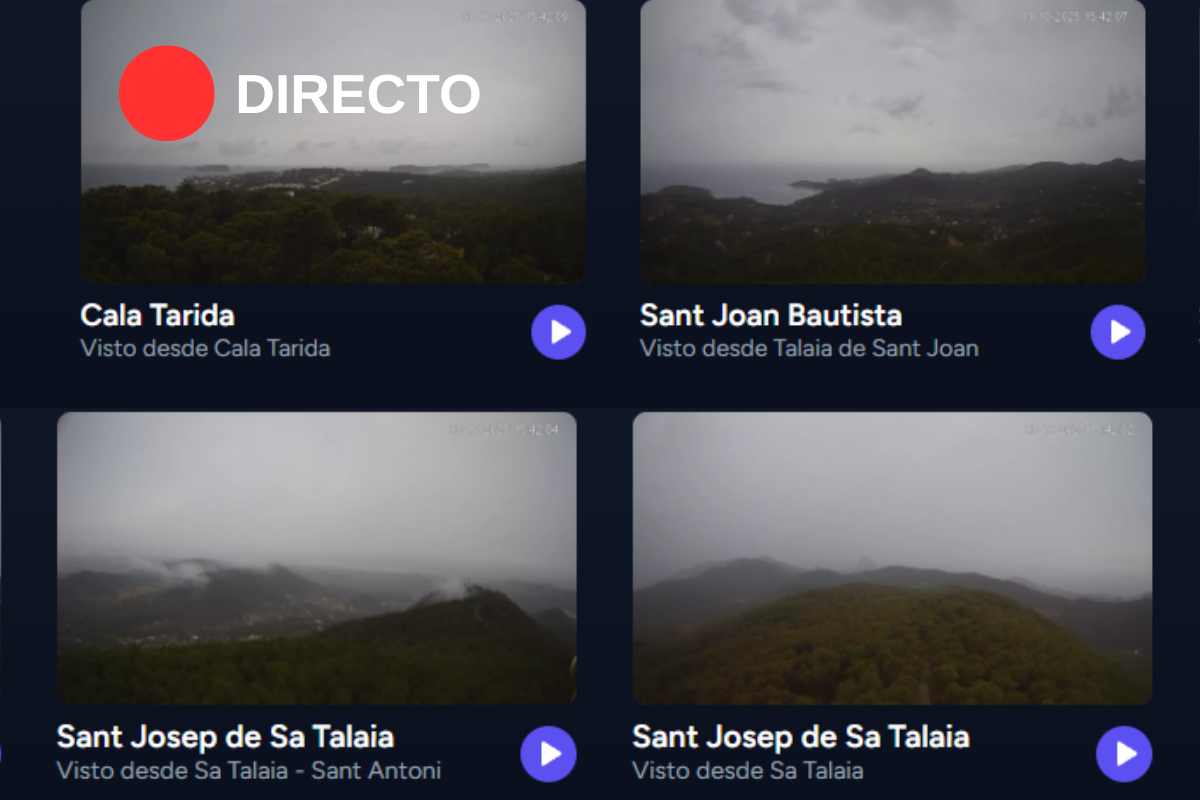The height and width of the screenshot is (800, 1200).
Task: Play the Cala Tarida webcam
Action: [558, 332]
